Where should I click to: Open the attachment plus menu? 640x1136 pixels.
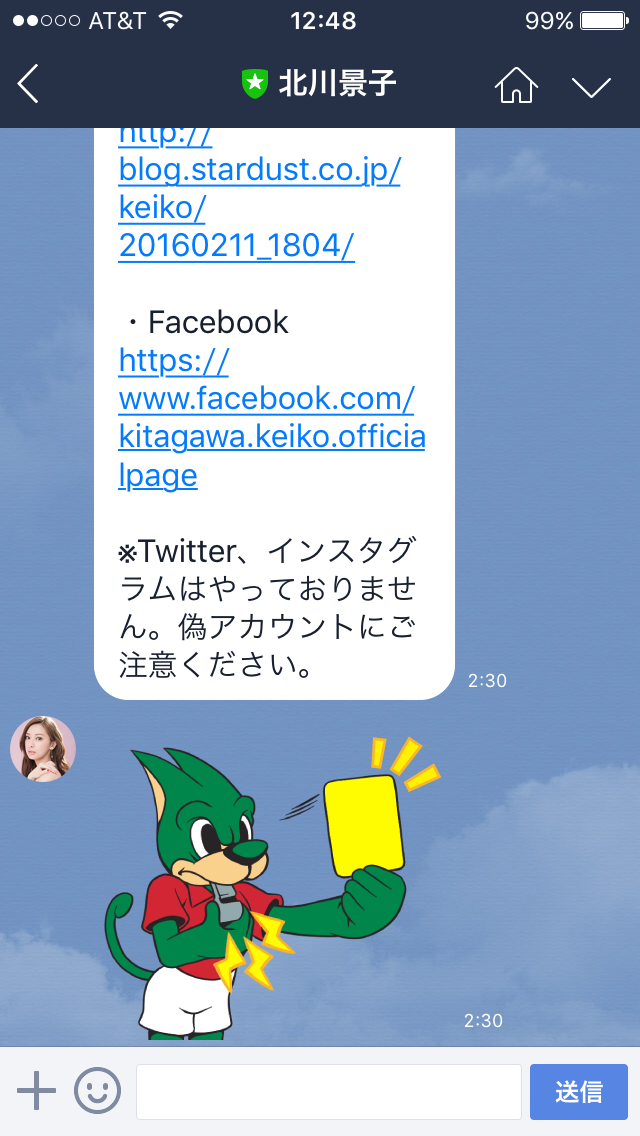click(x=37, y=1090)
